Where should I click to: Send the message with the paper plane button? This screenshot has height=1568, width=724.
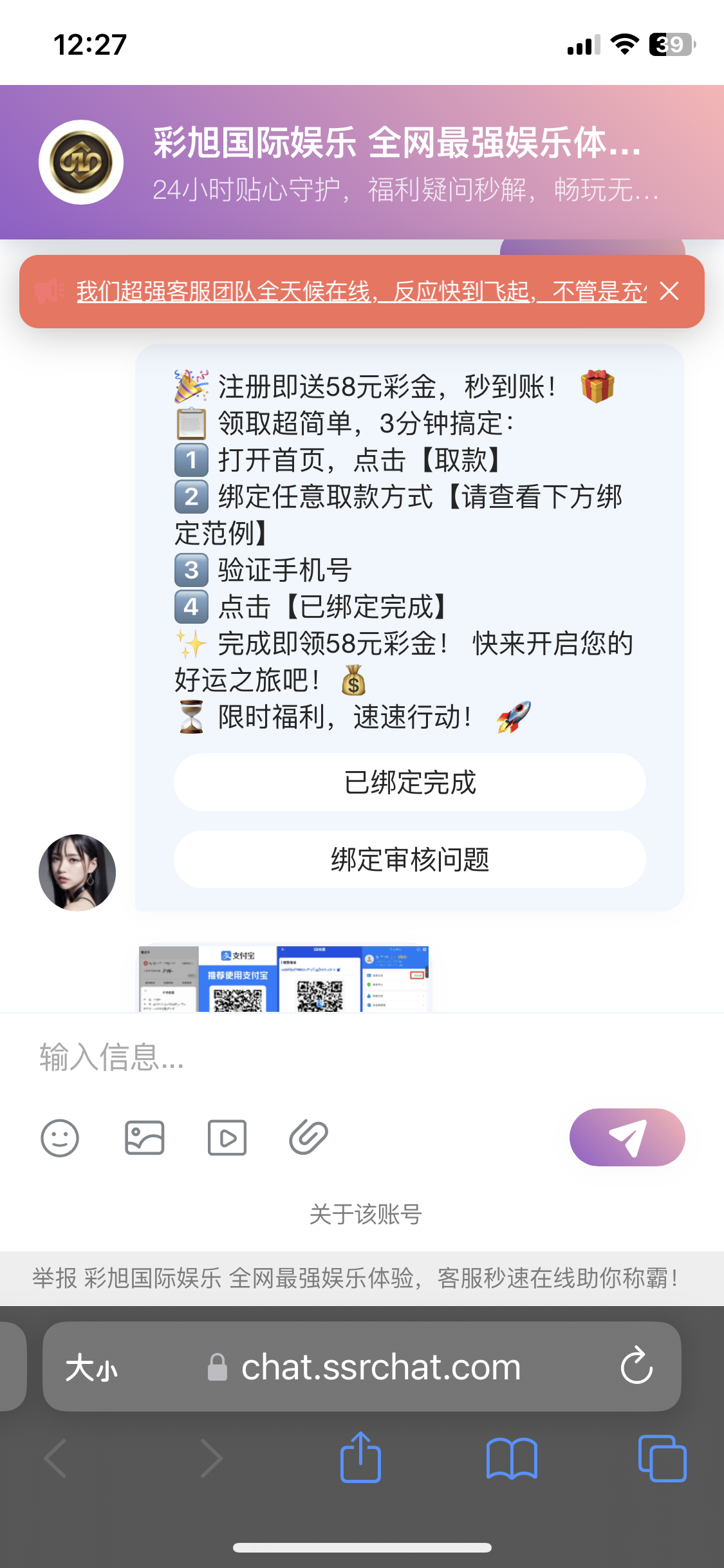pos(627,1137)
